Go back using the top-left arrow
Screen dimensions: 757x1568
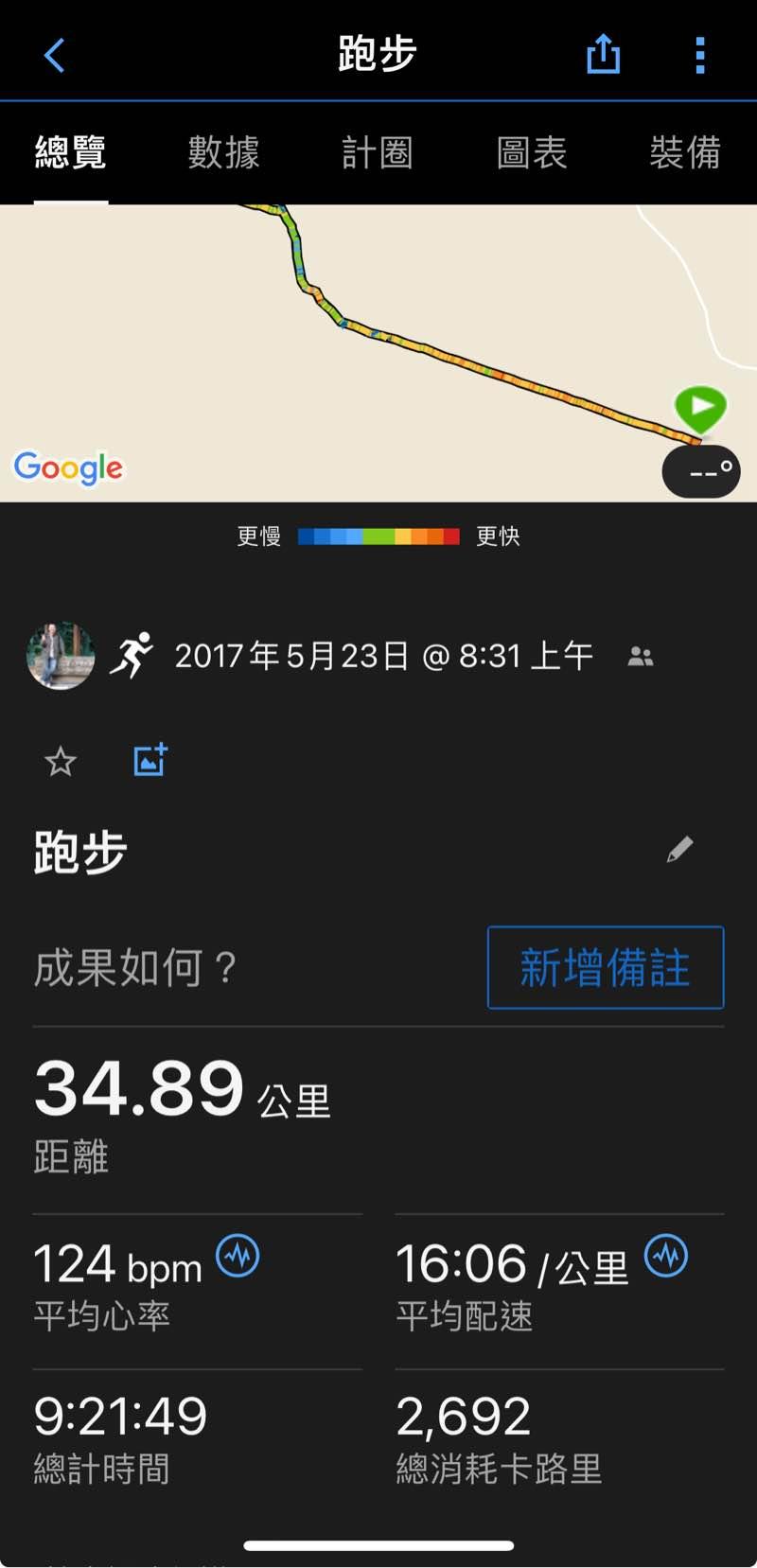(55, 55)
